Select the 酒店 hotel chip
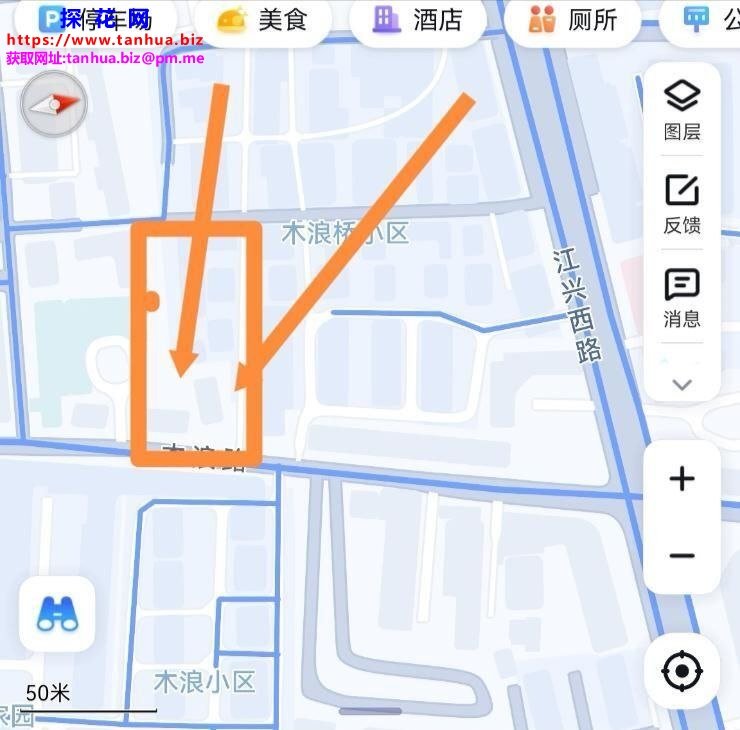This screenshot has width=740, height=730. (x=418, y=19)
